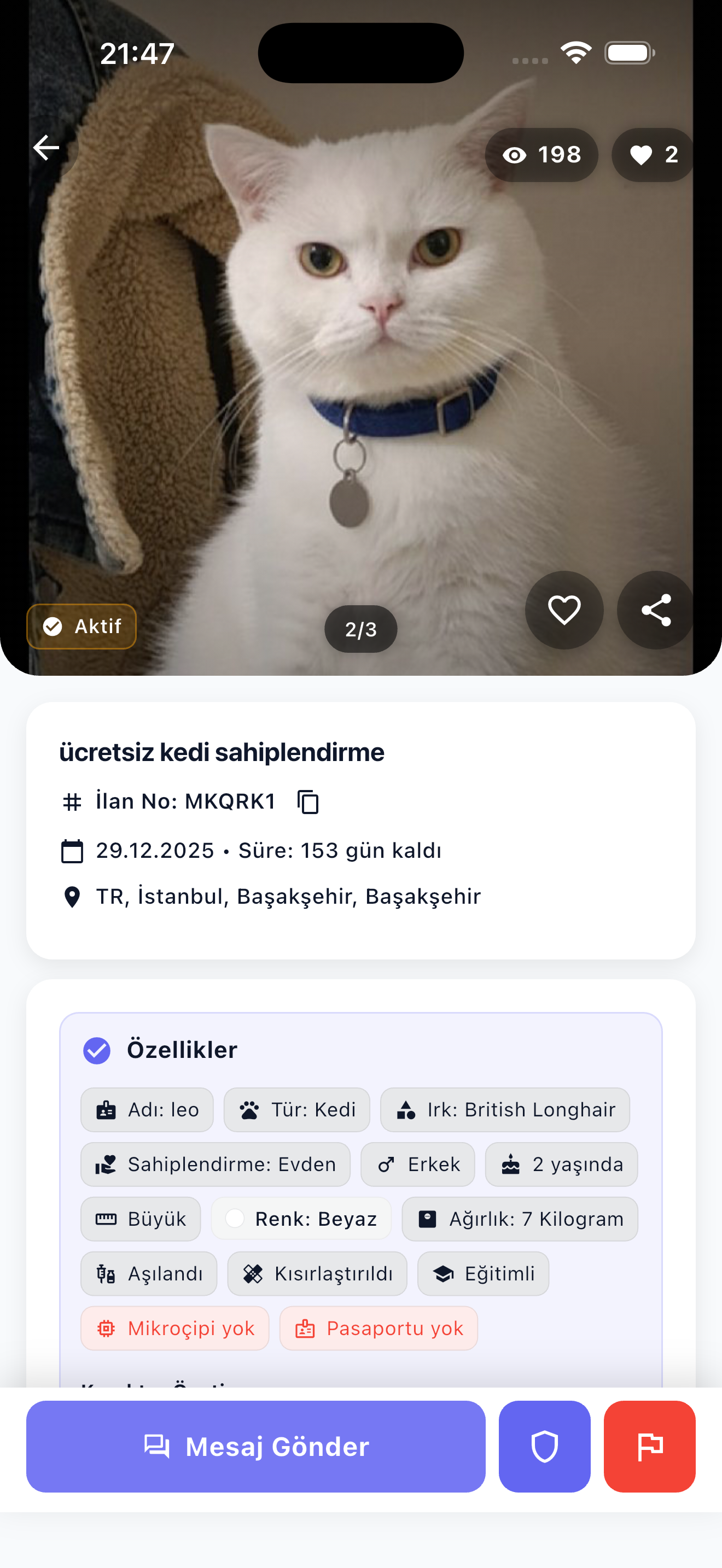The width and height of the screenshot is (722, 1568).
Task: Tap the Mesaj Gönder button
Action: point(255,1446)
